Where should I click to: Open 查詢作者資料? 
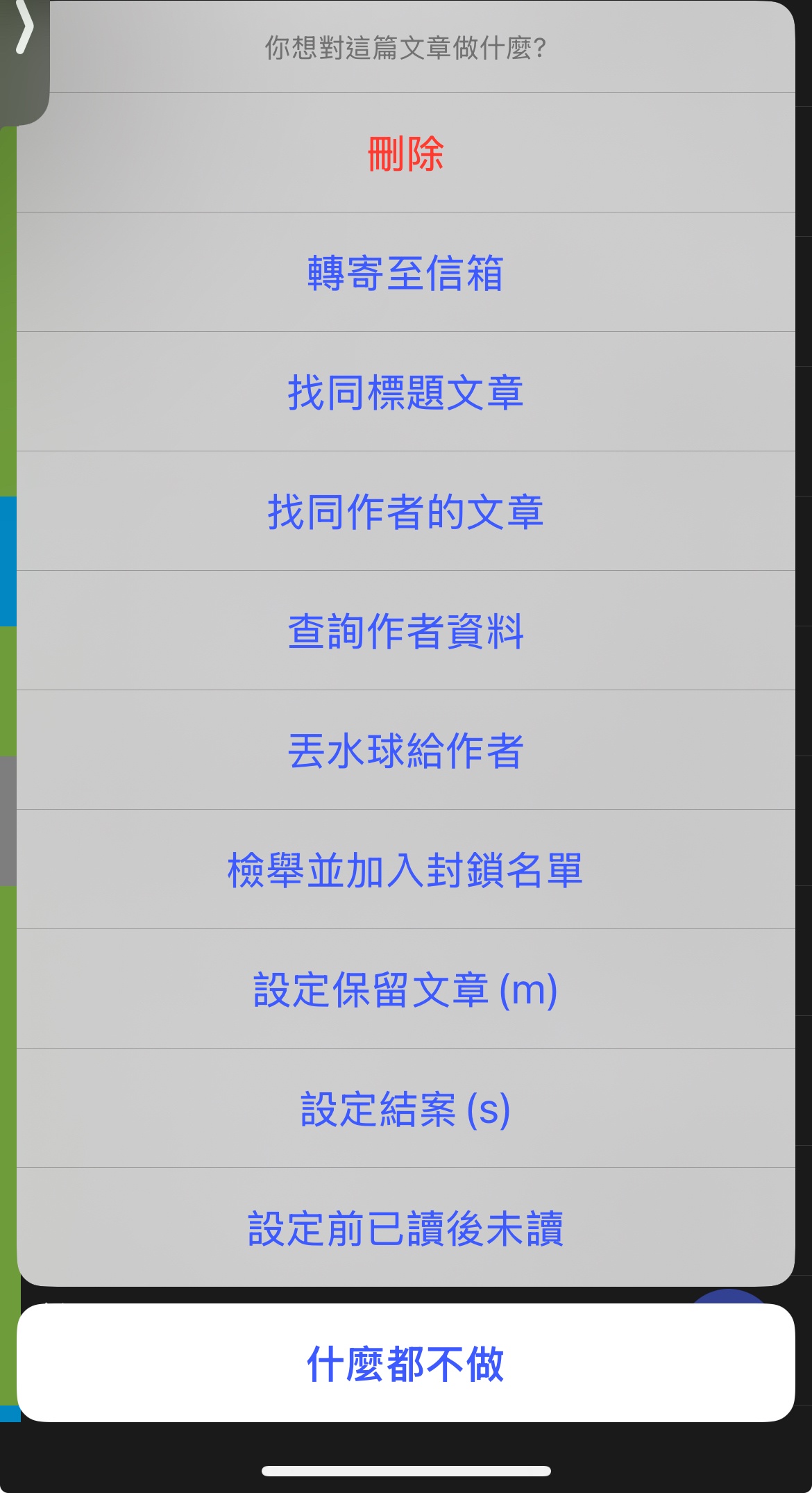(x=405, y=631)
